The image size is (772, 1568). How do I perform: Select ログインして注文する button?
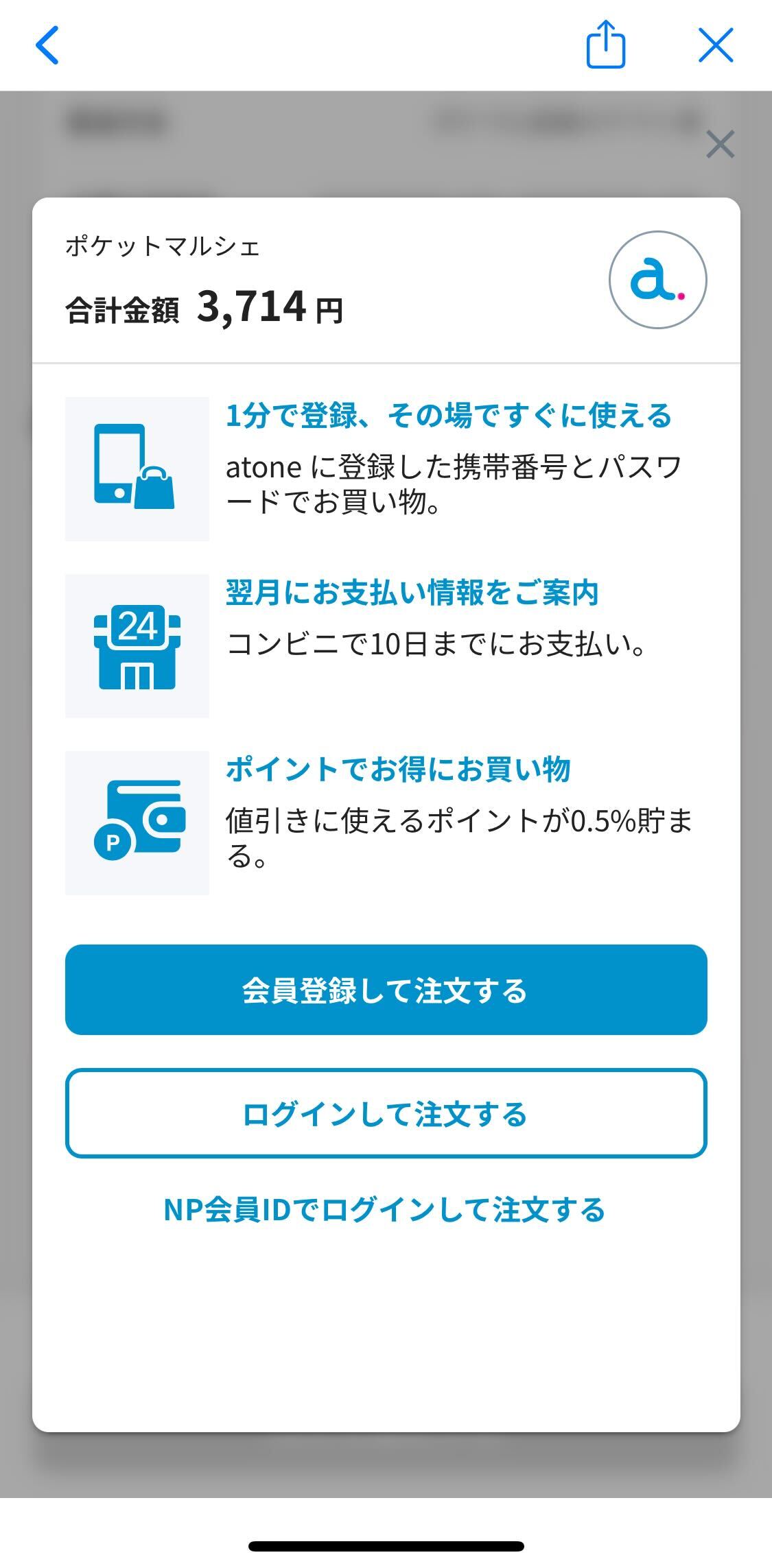pyautogui.click(x=386, y=1113)
